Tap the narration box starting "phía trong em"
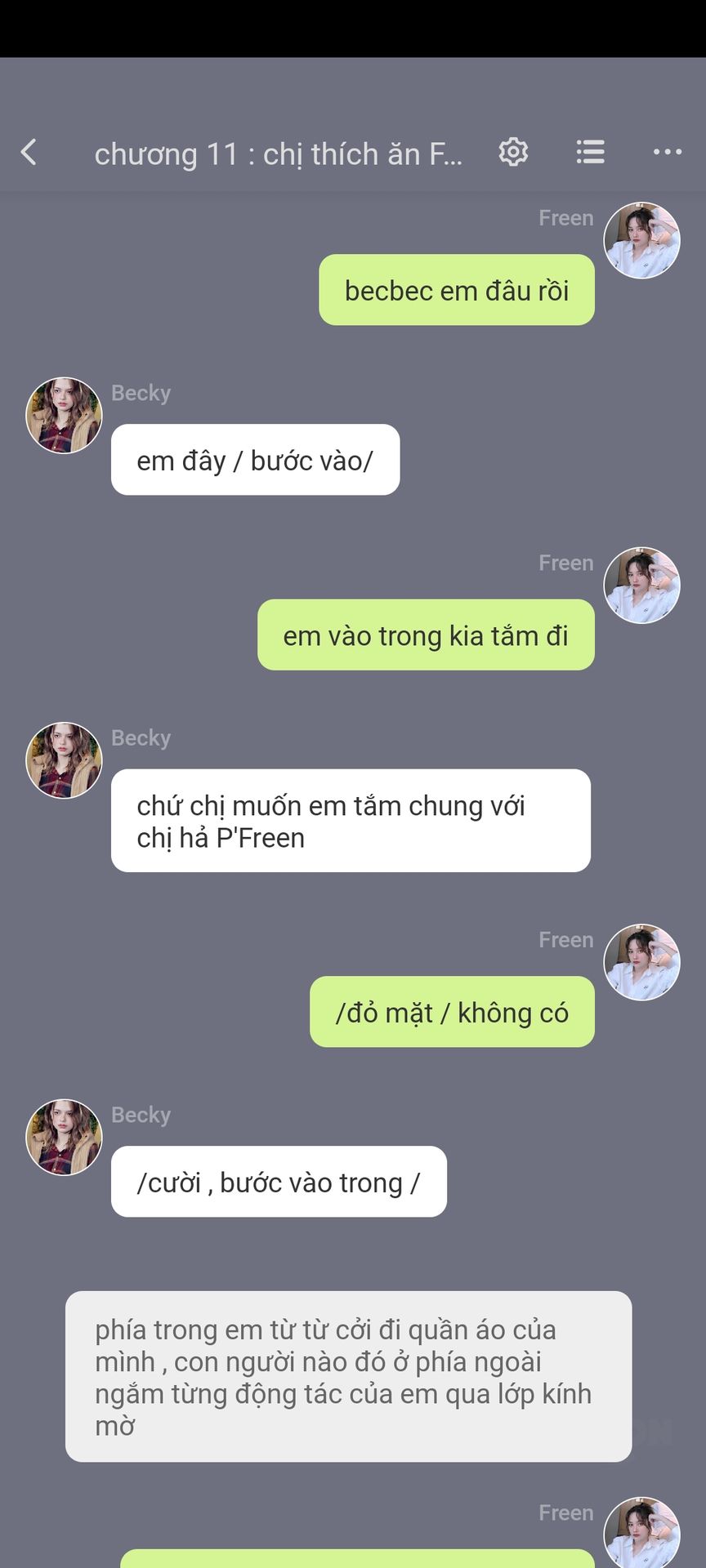The image size is (706, 1568). 348,1377
